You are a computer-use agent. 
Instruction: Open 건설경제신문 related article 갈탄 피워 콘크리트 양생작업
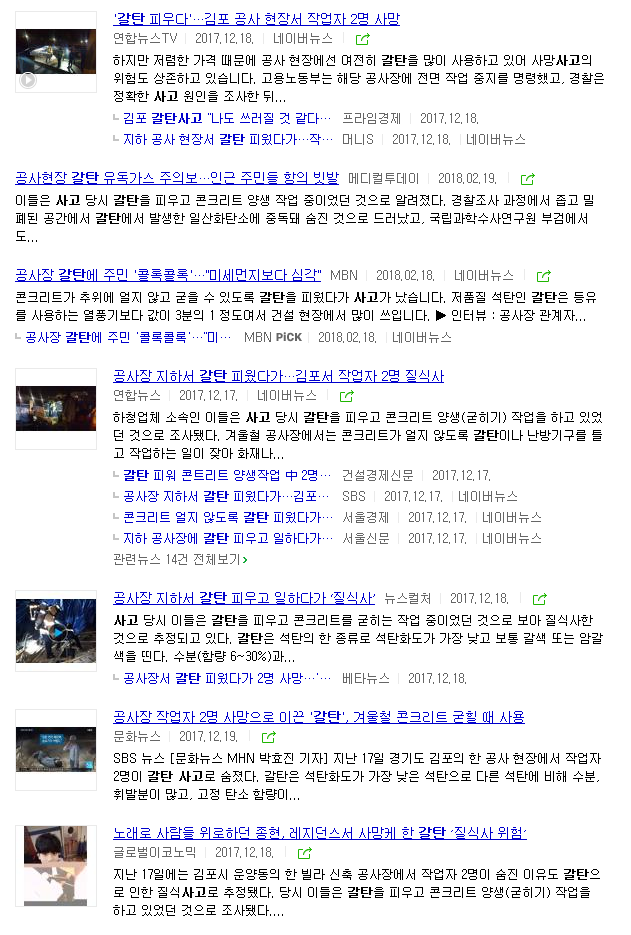click(x=220, y=475)
